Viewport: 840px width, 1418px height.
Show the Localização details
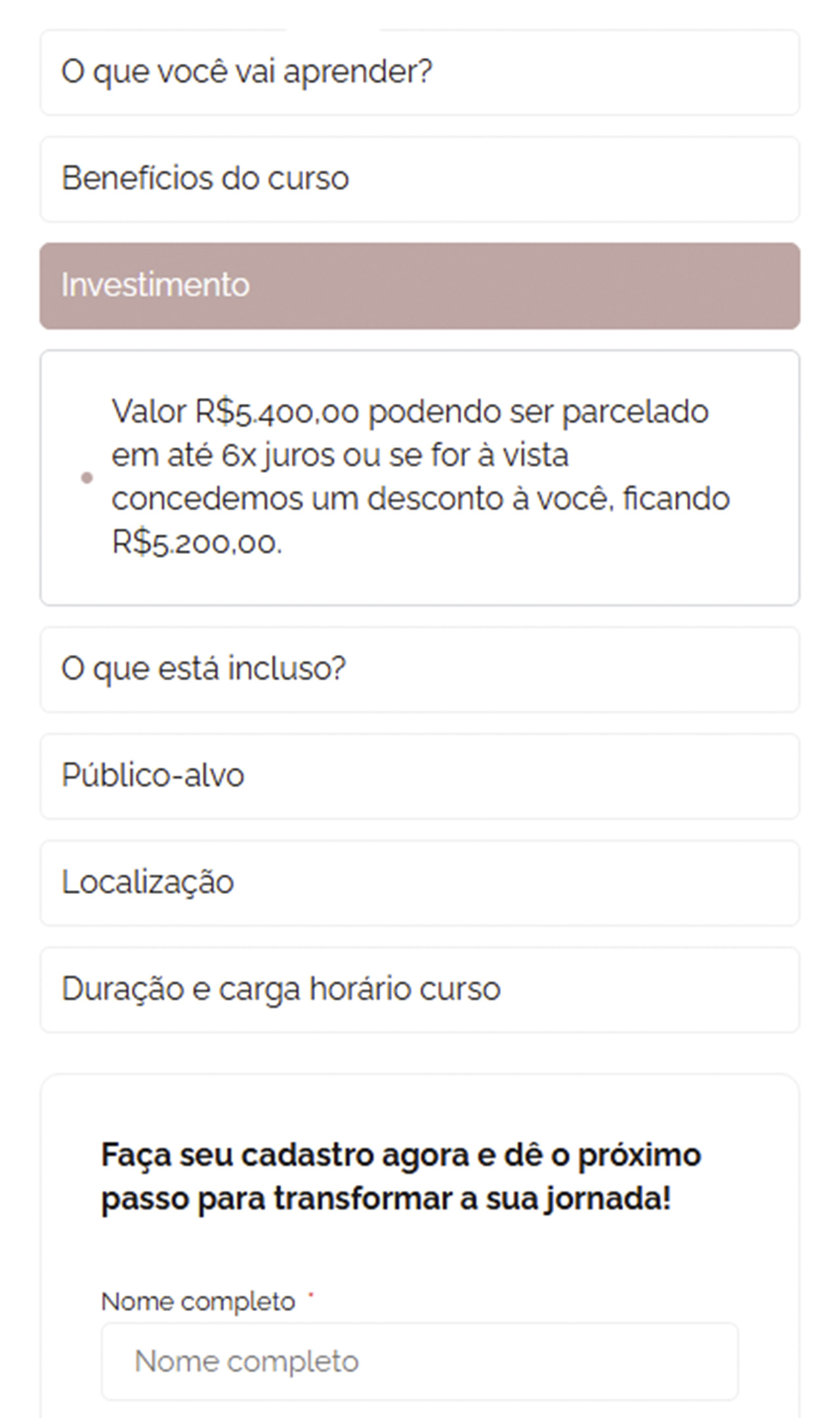point(420,883)
